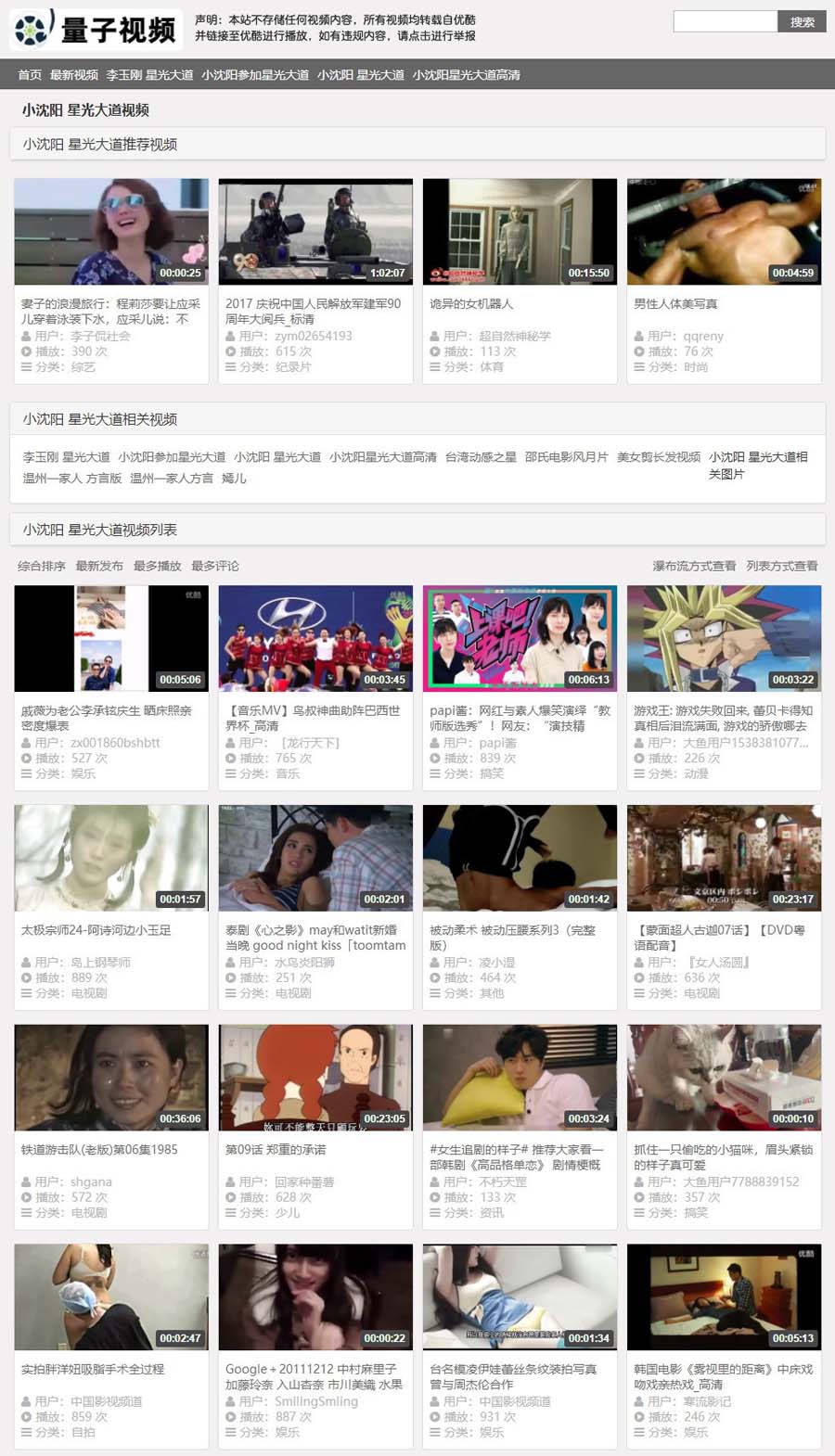Open 李玉刚 星光大道 in the navigation bar

[149, 75]
